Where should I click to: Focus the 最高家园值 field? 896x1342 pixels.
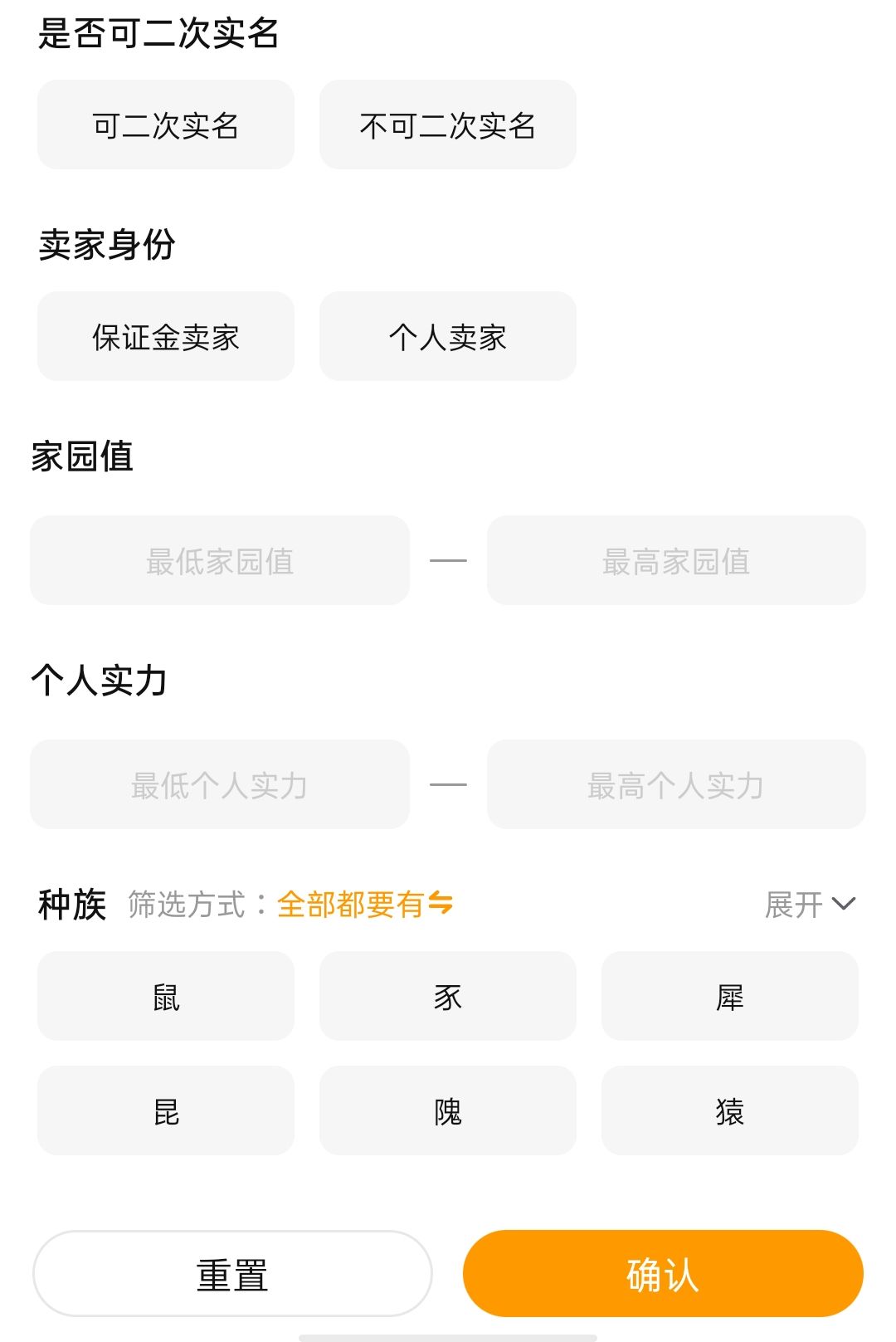pos(676,561)
